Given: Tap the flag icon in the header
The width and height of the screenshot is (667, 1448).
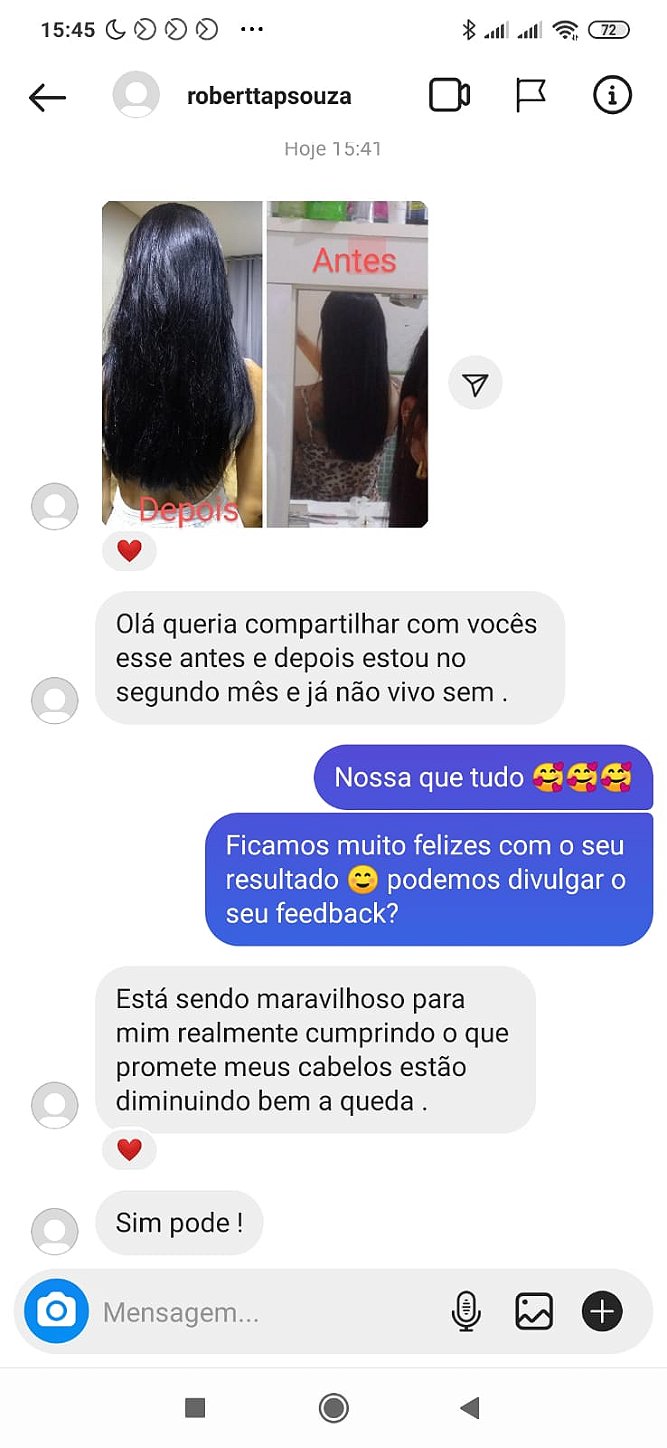Looking at the screenshot, I should click(x=531, y=95).
